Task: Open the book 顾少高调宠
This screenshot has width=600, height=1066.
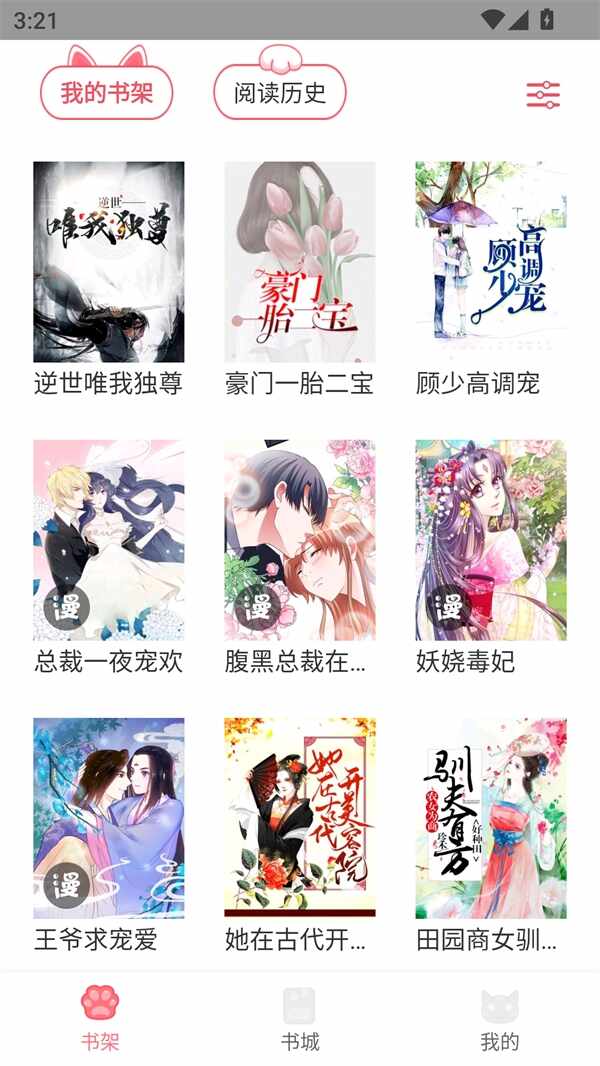Action: coord(491,262)
